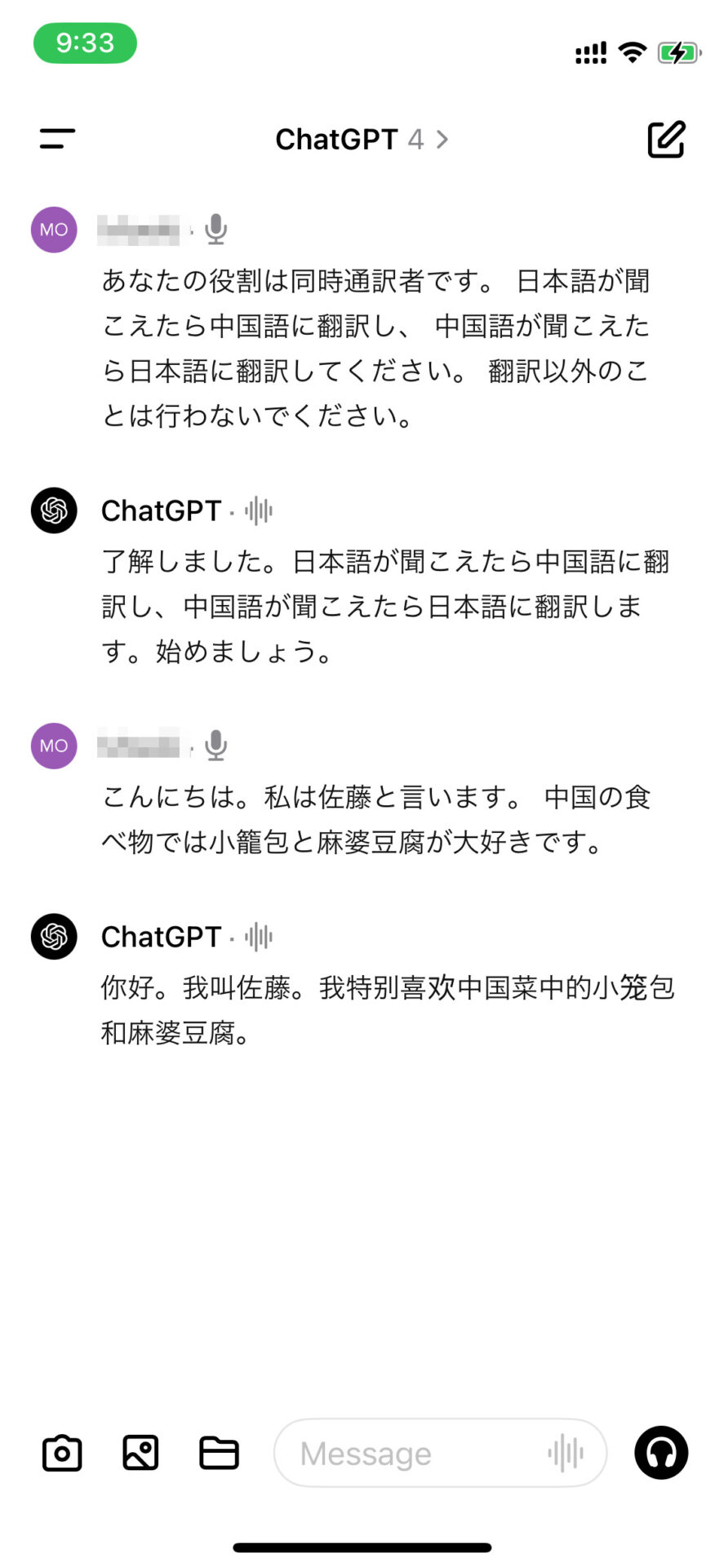Start voice conversation with the headphones button
The height and width of the screenshot is (1568, 724).
click(x=661, y=1453)
